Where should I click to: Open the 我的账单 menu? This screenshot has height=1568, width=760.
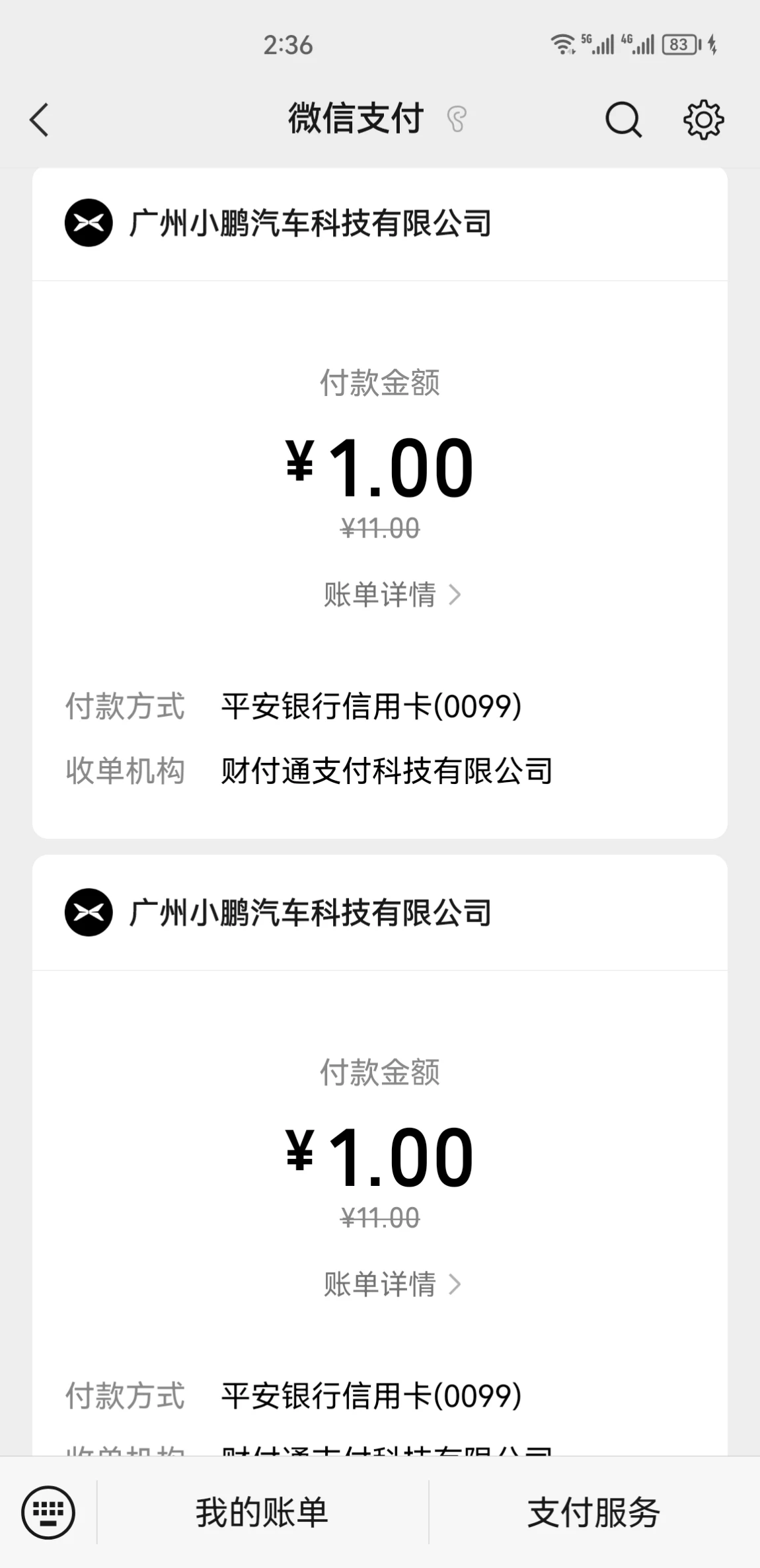point(262,1512)
